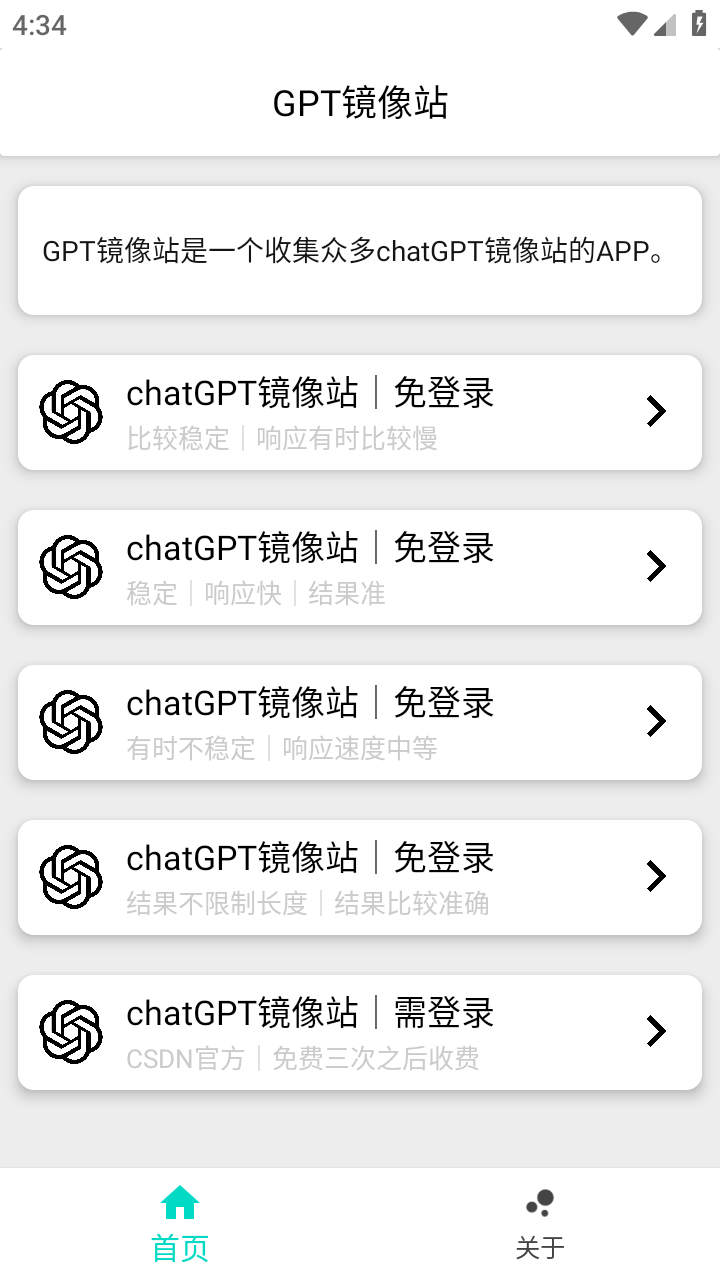Select the mirror with 有时不稳定｜响应速度中等
Viewport: 720px width, 1280px height.
tap(360, 722)
